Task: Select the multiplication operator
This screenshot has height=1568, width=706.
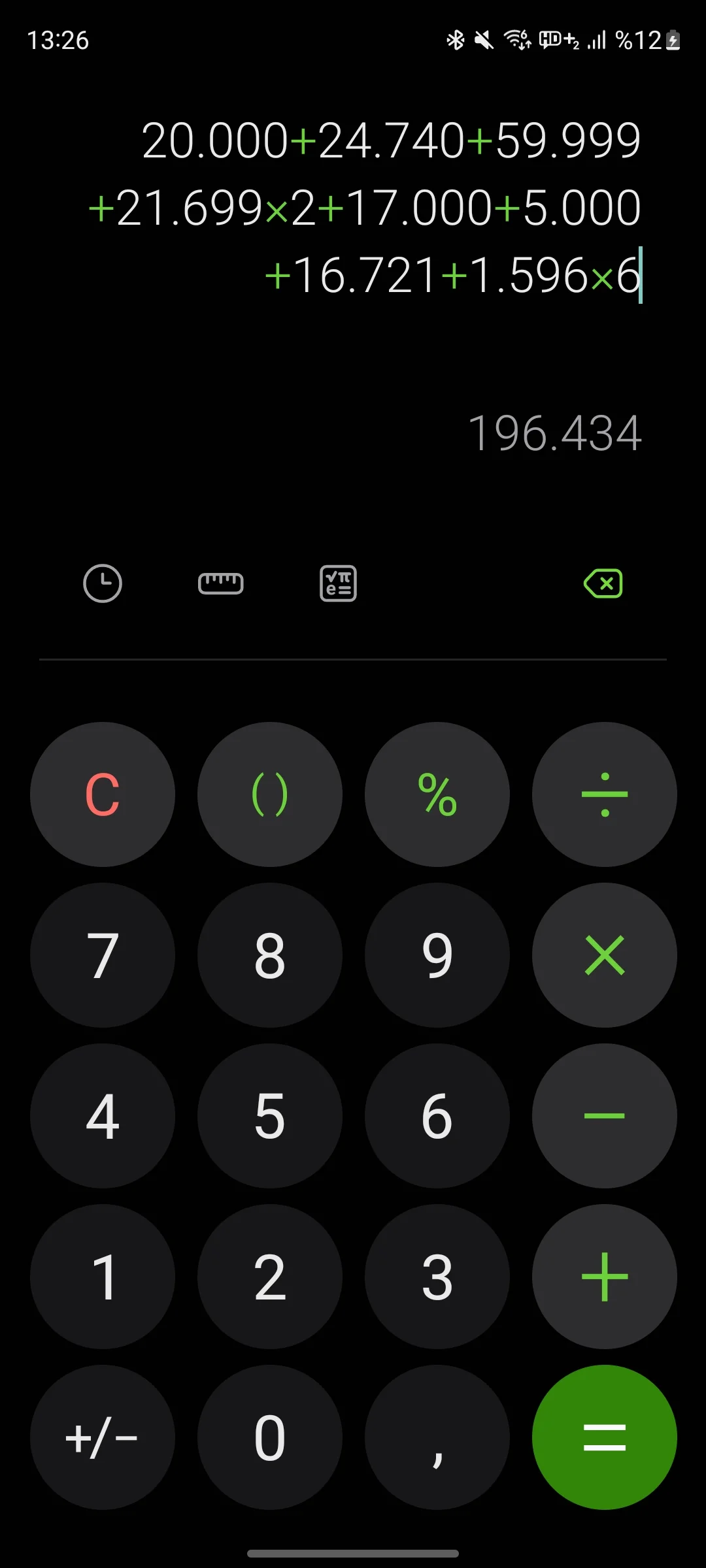Action: click(605, 955)
